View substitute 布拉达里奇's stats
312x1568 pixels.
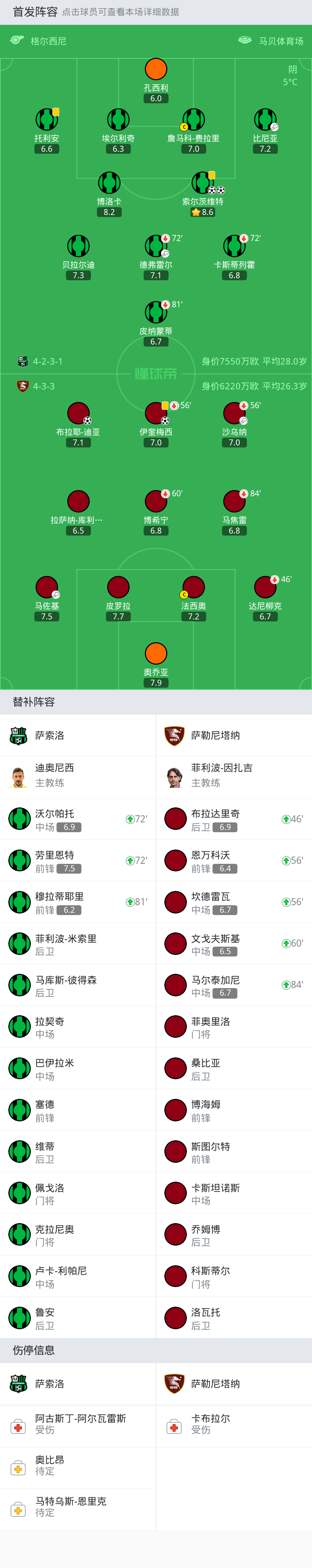234,819
